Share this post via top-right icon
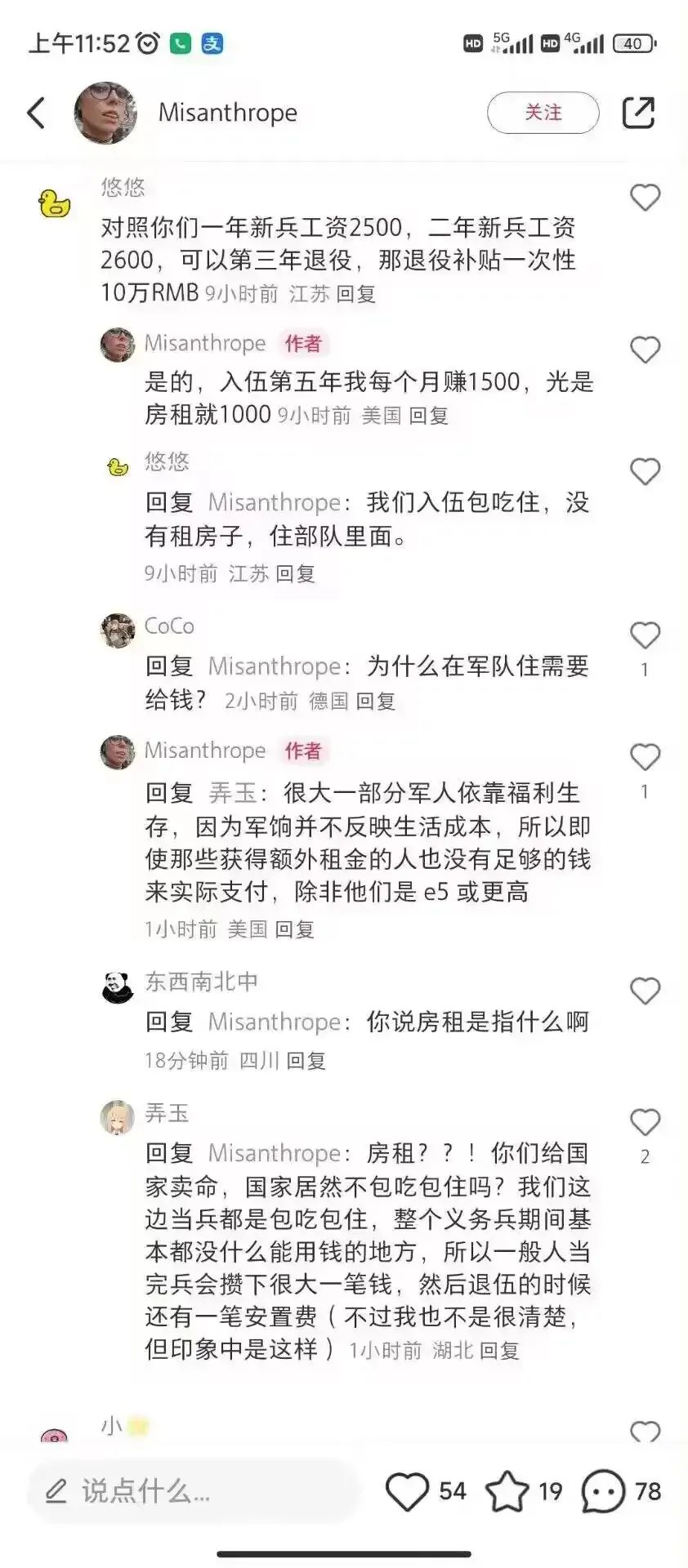Screen dimensions: 688x1568 638,113
